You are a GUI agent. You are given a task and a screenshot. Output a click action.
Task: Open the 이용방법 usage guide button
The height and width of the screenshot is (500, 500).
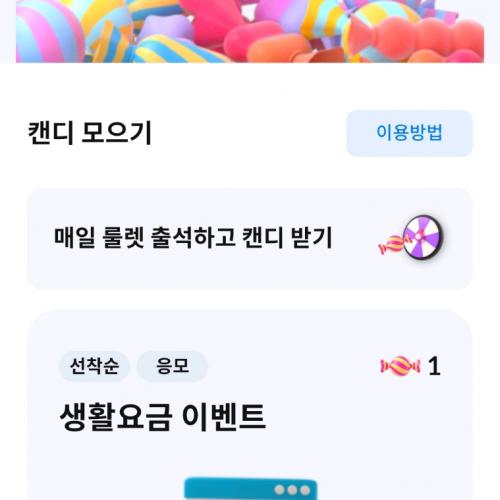point(409,133)
